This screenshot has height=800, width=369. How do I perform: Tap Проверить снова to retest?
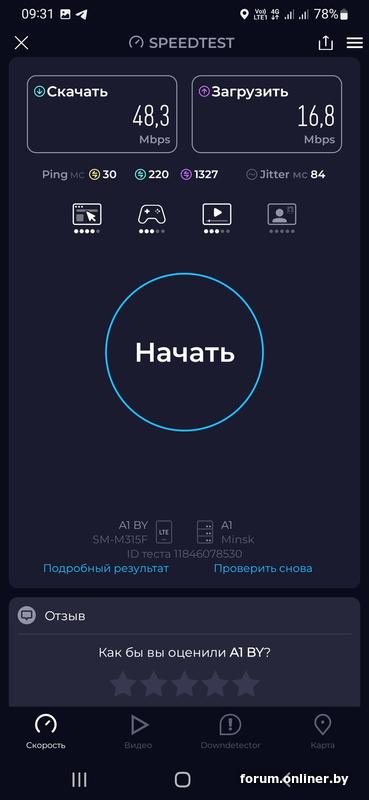tap(263, 568)
